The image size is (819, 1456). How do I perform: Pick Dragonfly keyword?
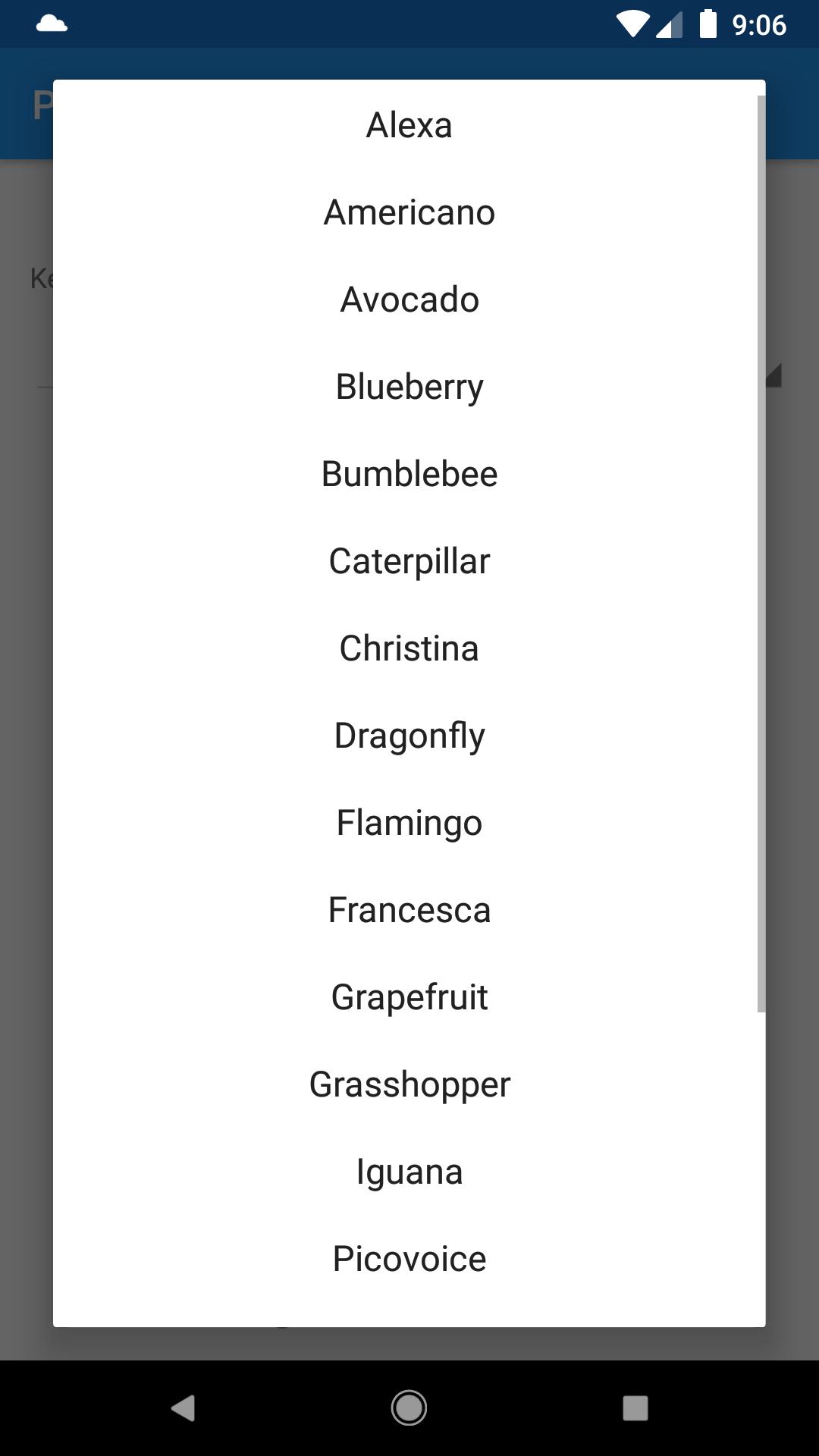(x=409, y=736)
